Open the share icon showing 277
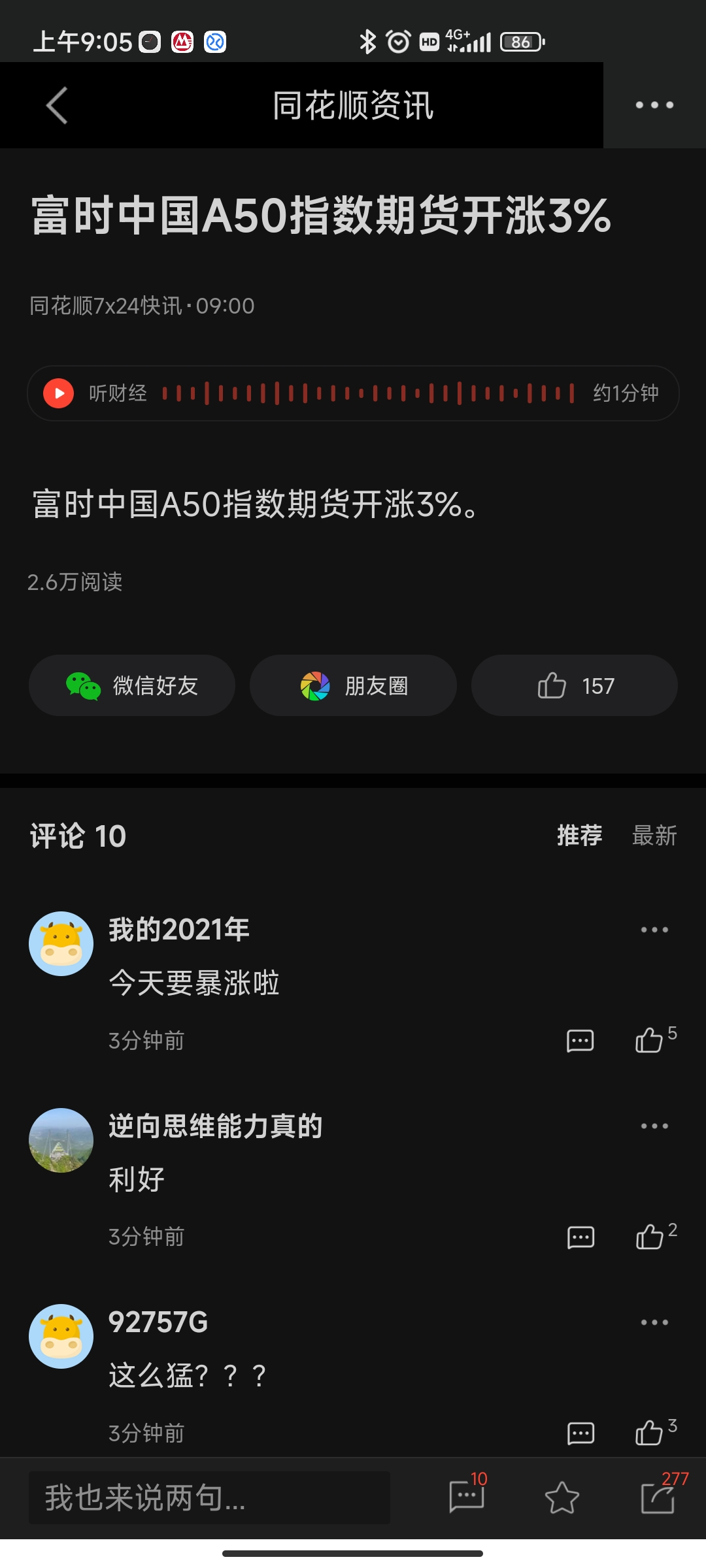This screenshot has height=1568, width=706. [658, 1497]
